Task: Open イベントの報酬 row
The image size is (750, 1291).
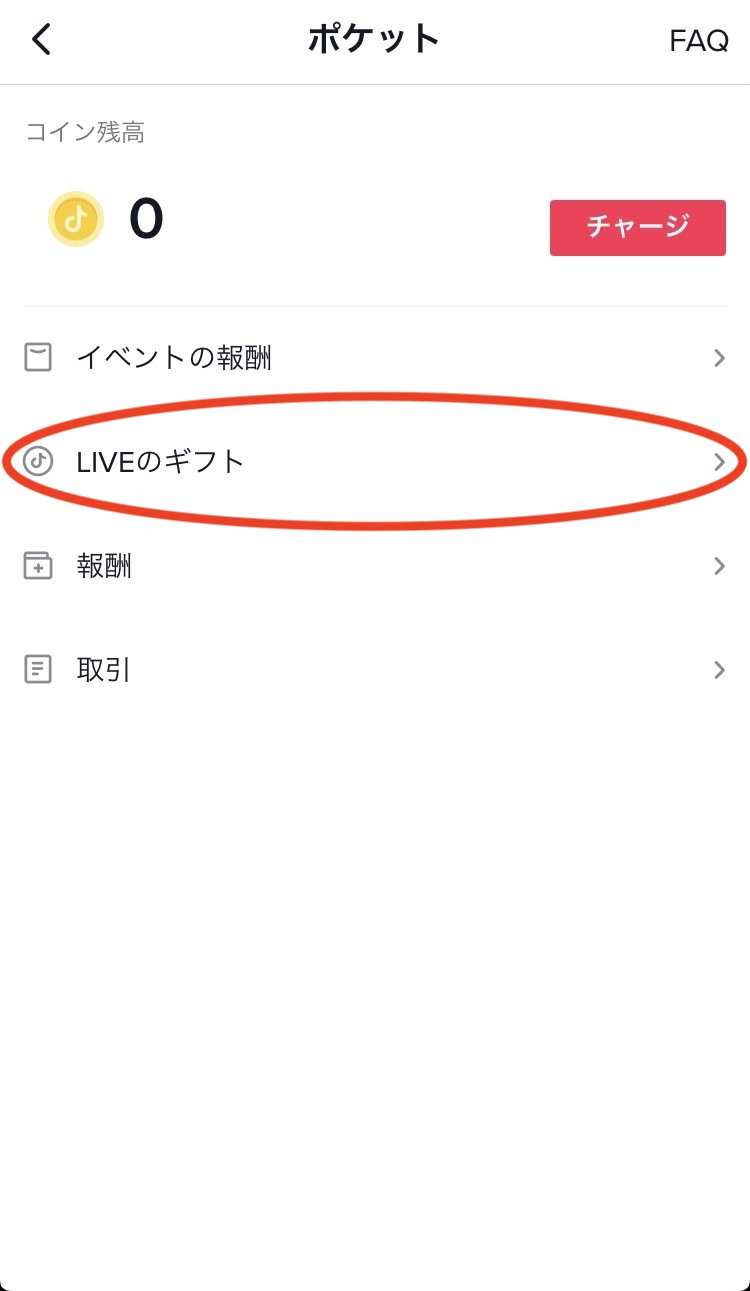Action: coord(374,358)
